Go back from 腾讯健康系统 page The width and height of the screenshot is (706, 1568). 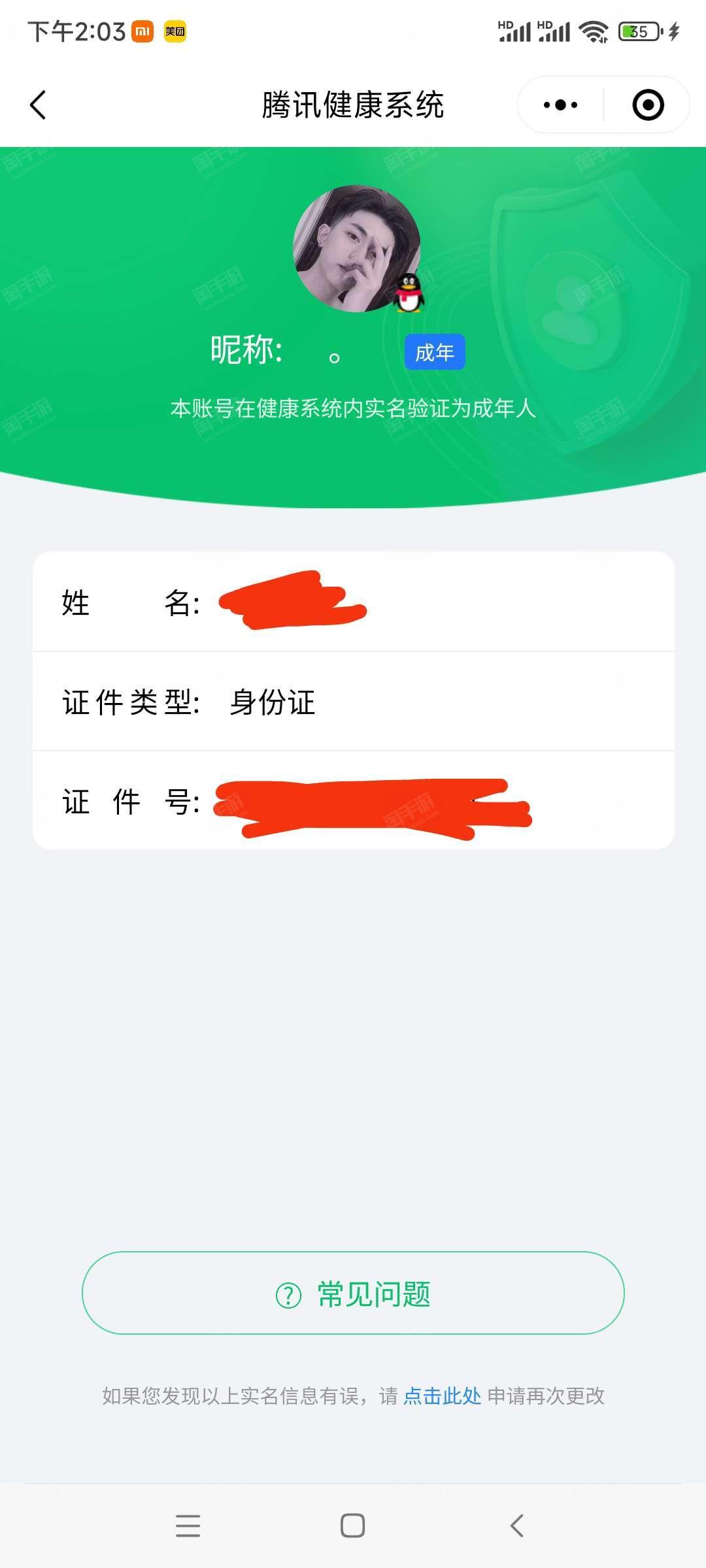pos(39,105)
